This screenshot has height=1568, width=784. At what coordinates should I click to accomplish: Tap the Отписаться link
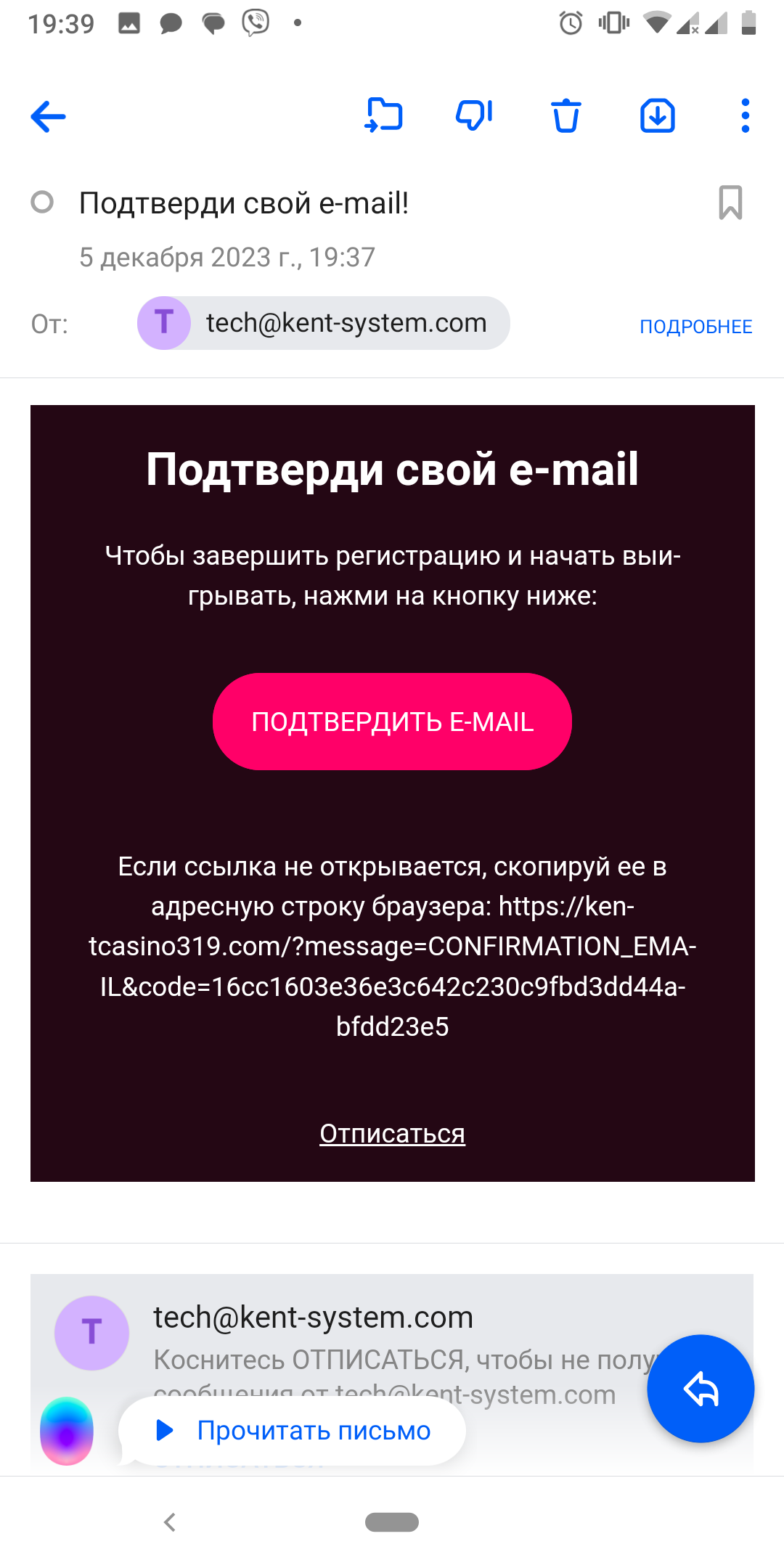[x=392, y=1133]
